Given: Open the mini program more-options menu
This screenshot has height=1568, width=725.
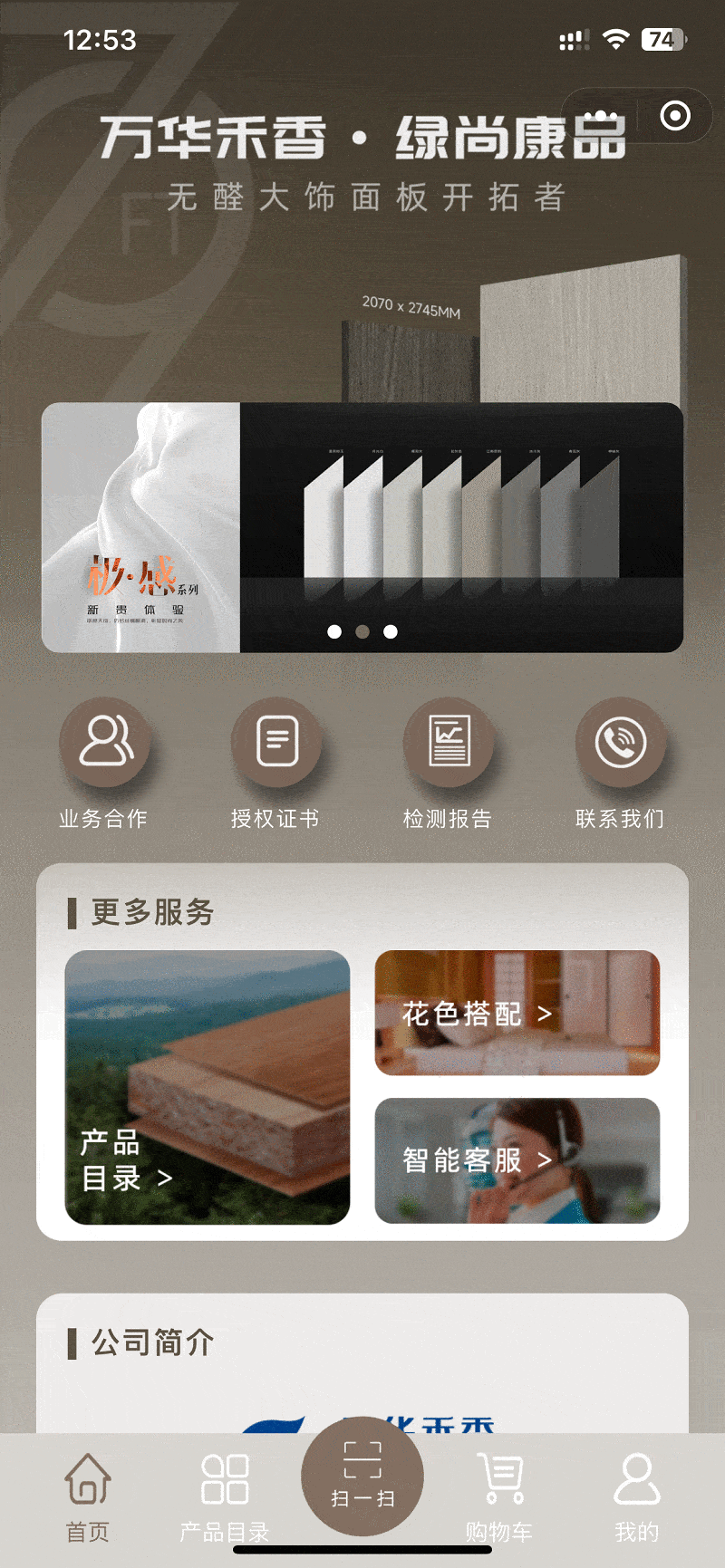Looking at the screenshot, I should click(600, 115).
